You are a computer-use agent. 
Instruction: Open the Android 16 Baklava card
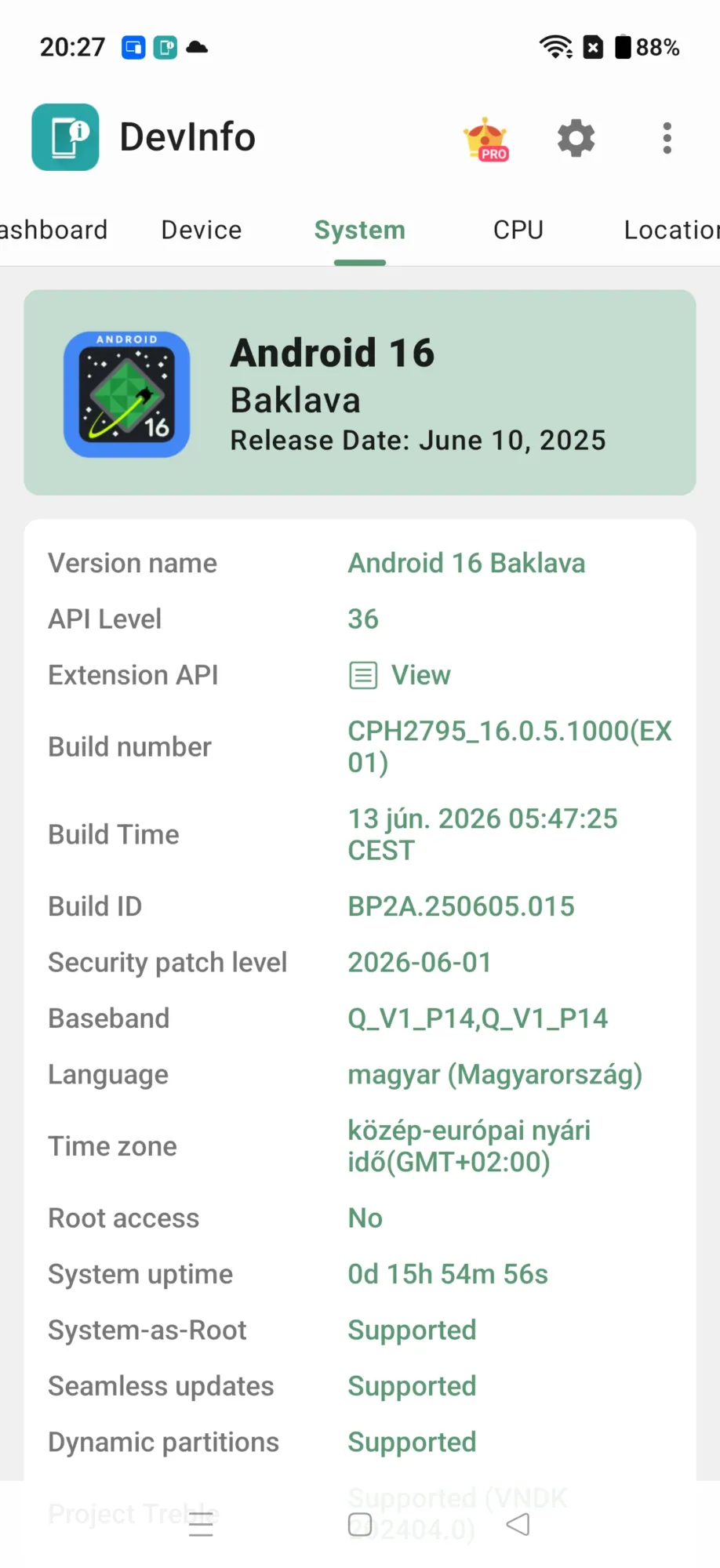click(360, 393)
